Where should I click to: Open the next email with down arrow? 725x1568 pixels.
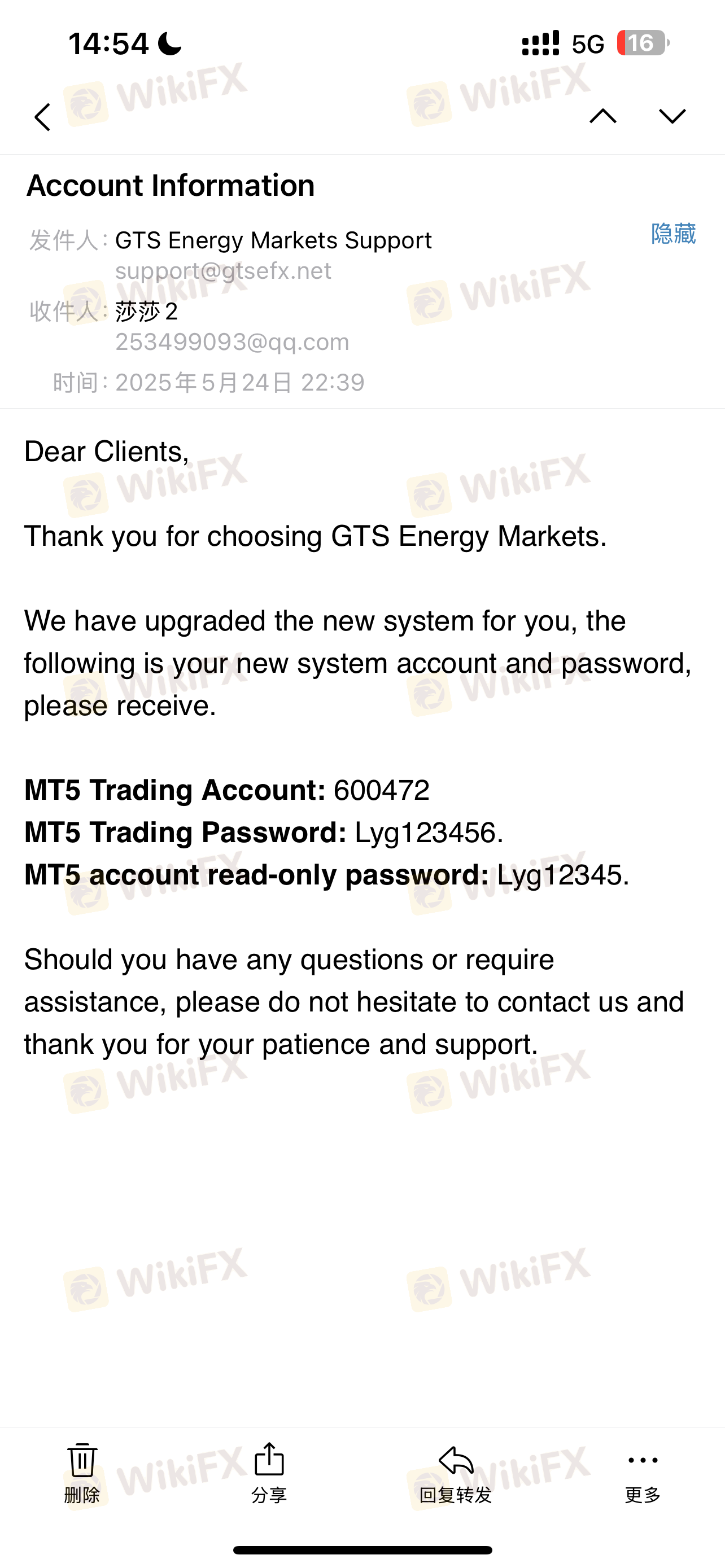tap(672, 116)
